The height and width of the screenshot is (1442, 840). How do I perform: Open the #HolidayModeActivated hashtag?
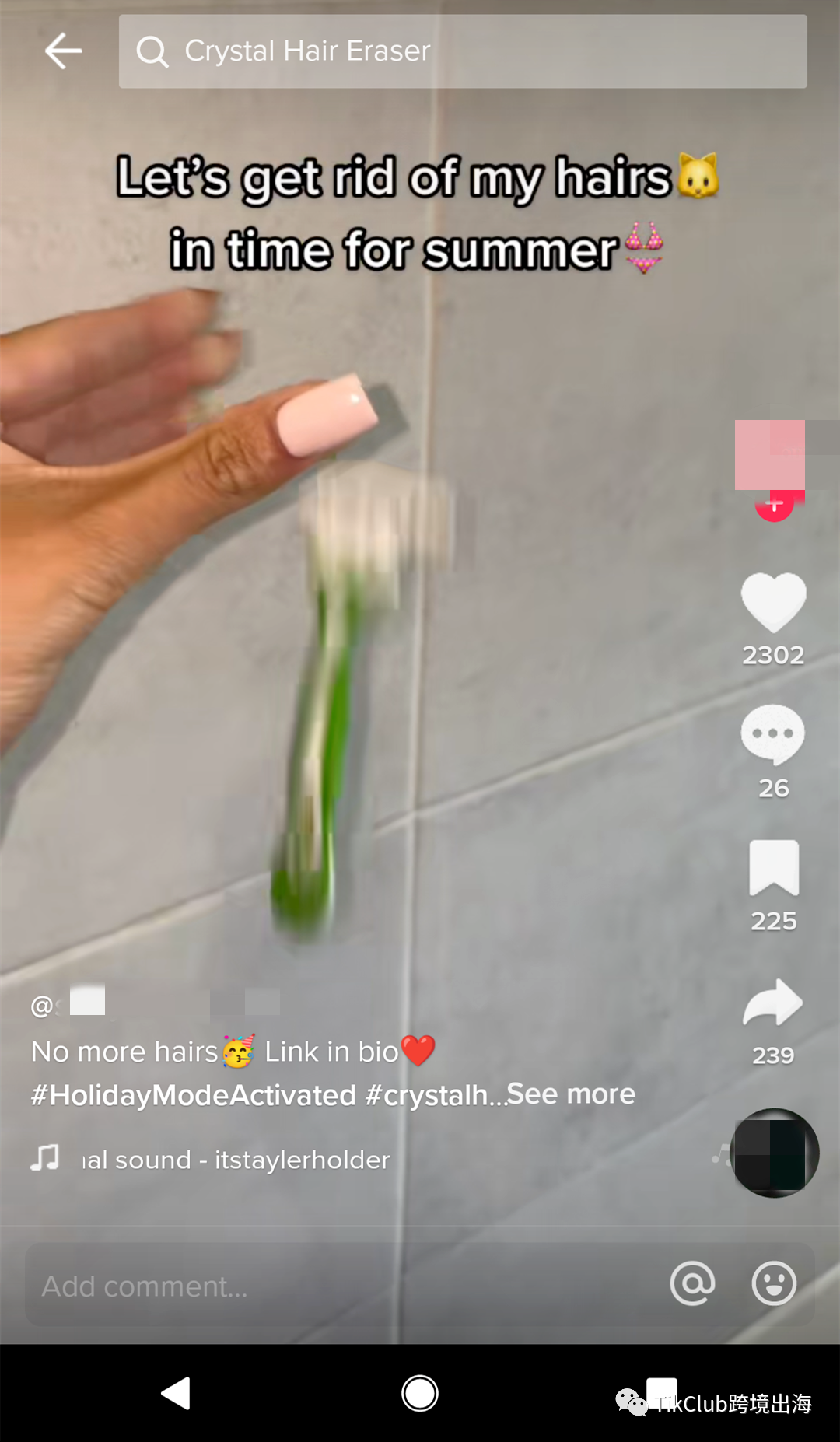coord(193,1095)
